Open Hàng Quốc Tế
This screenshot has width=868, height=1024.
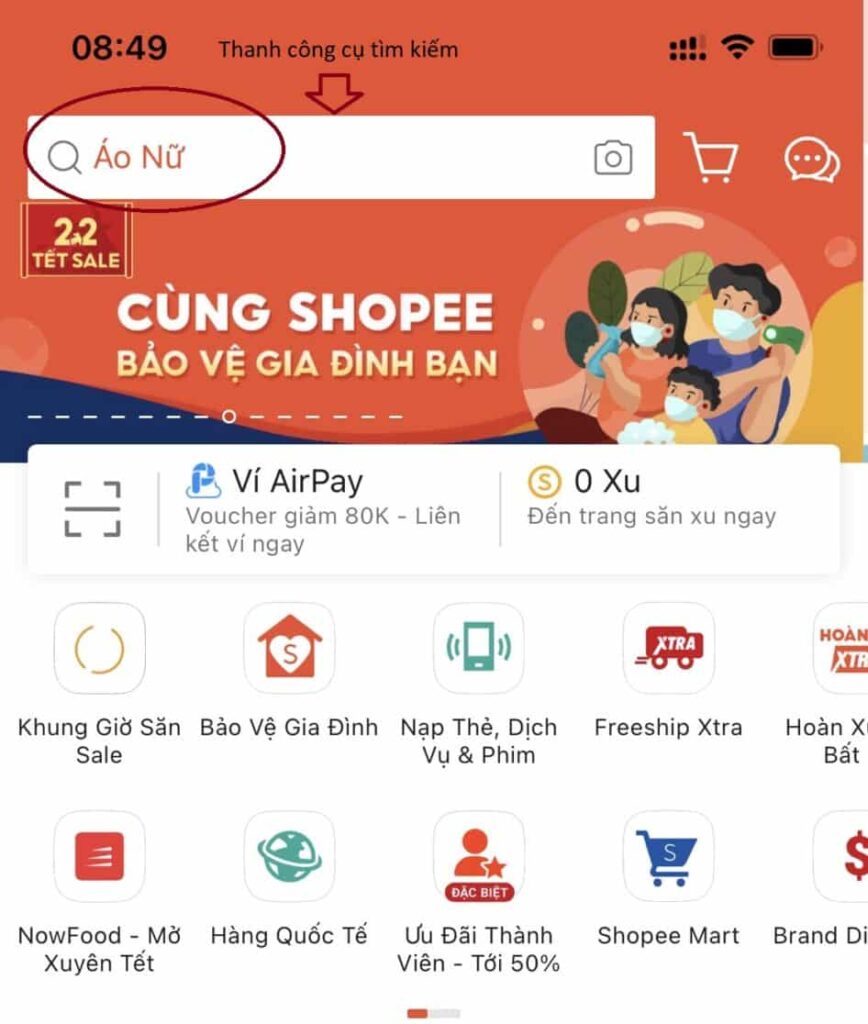pyautogui.click(x=289, y=857)
